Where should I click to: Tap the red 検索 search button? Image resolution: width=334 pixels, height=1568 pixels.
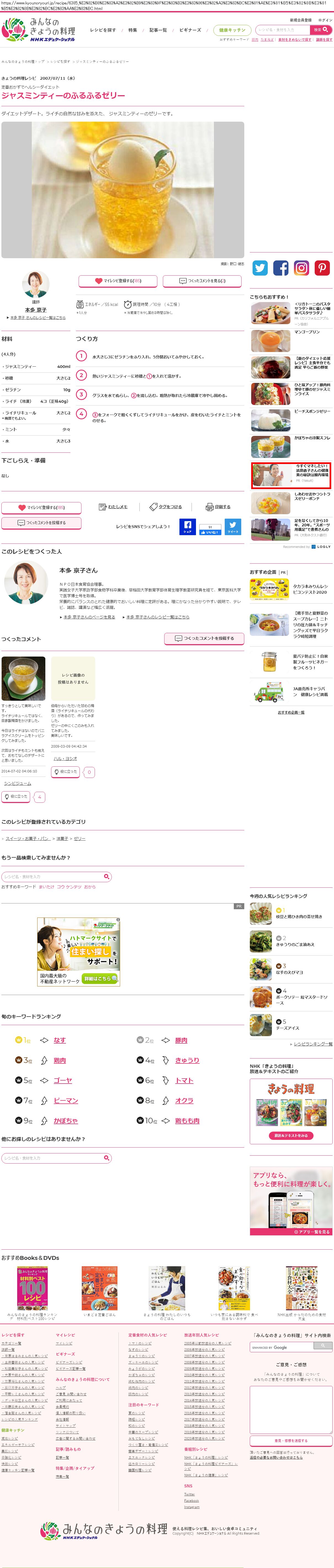319,30
